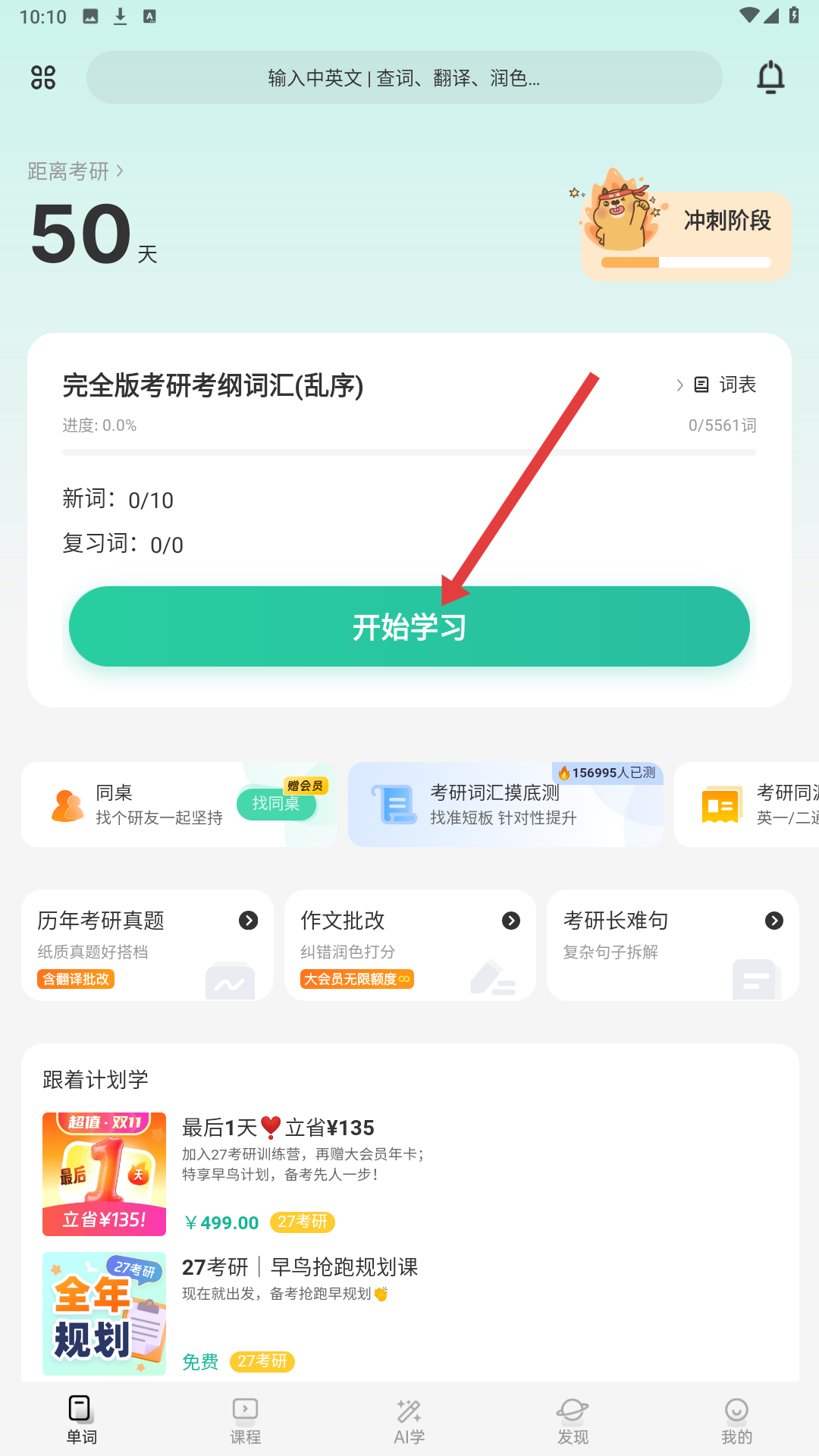The width and height of the screenshot is (819, 1456).
Task: Open the notifications bell
Action: tap(770, 77)
